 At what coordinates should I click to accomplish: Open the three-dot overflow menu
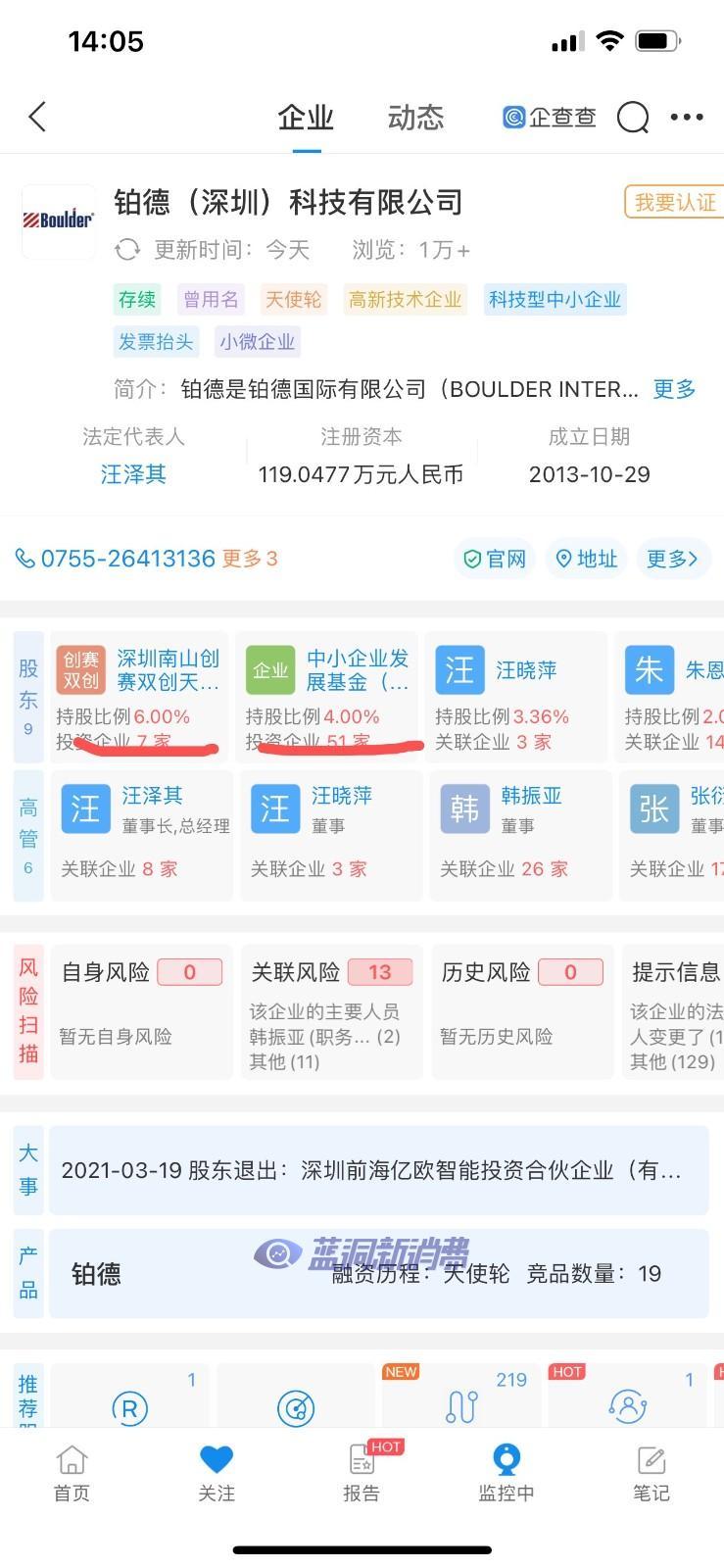[686, 117]
